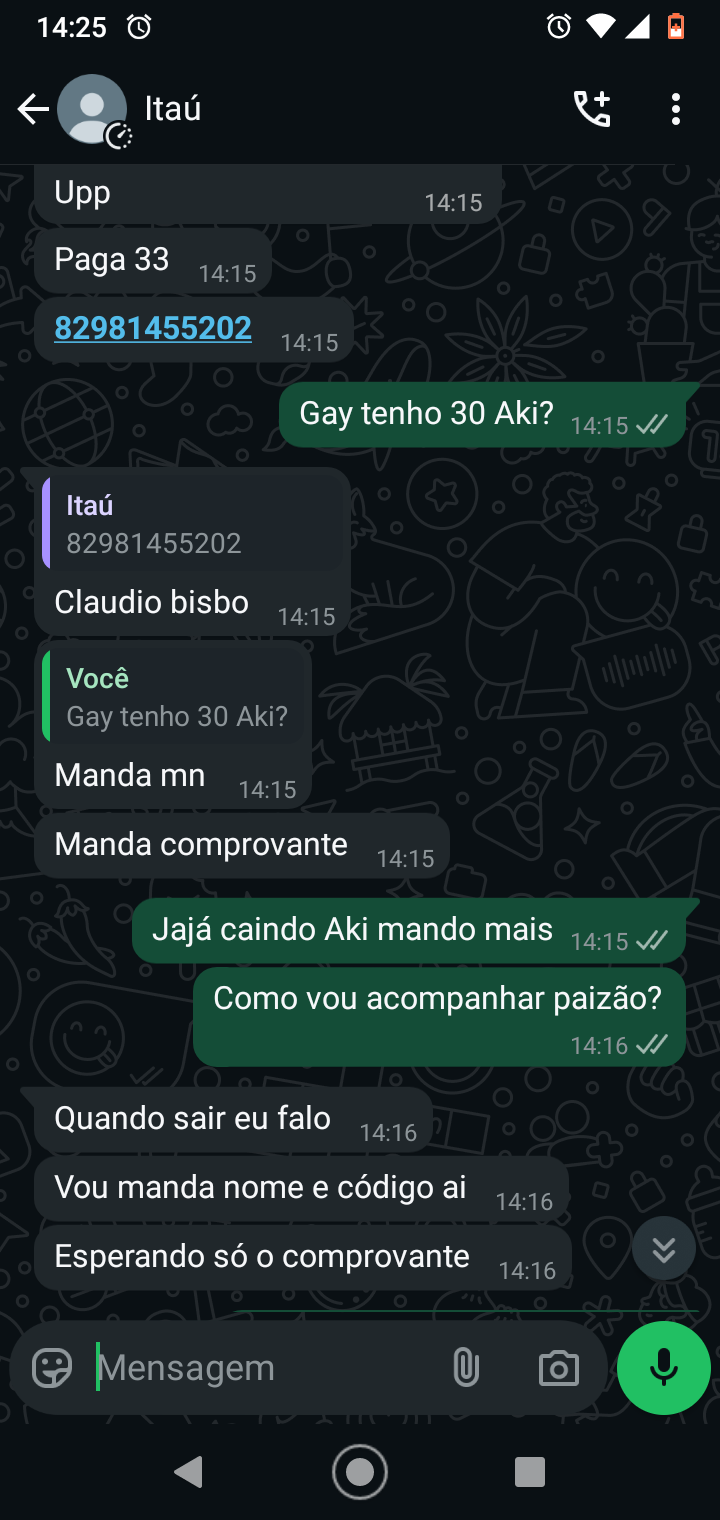Viewport: 720px width, 1520px height.
Task: Start a call with Itaú
Action: pos(591,109)
